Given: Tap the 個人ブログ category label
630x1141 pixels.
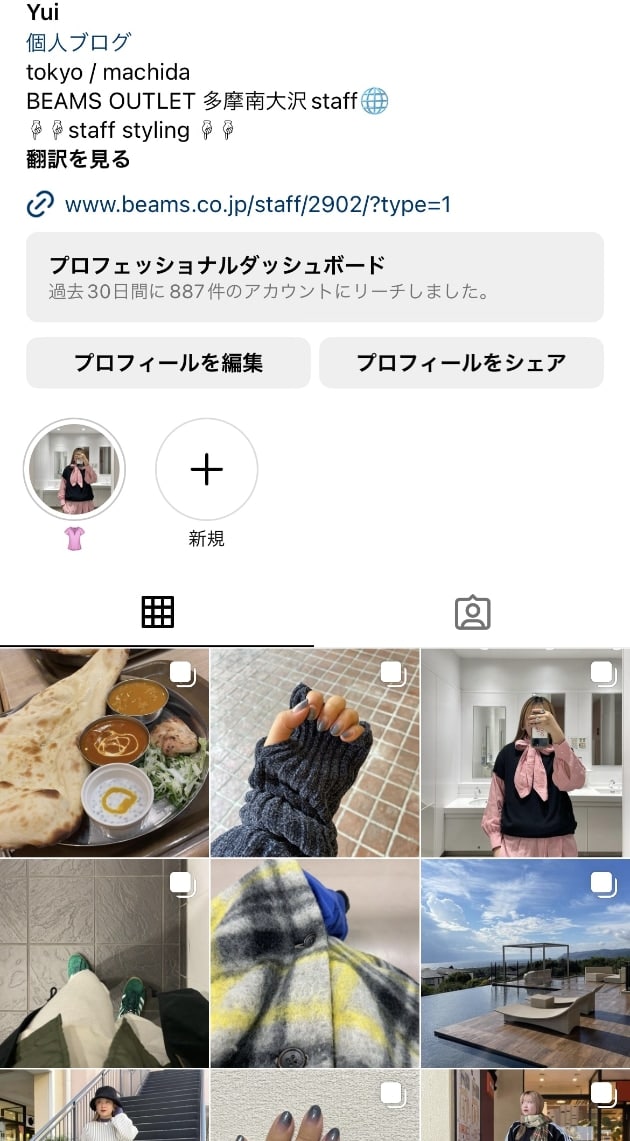Looking at the screenshot, I should coord(78,42).
